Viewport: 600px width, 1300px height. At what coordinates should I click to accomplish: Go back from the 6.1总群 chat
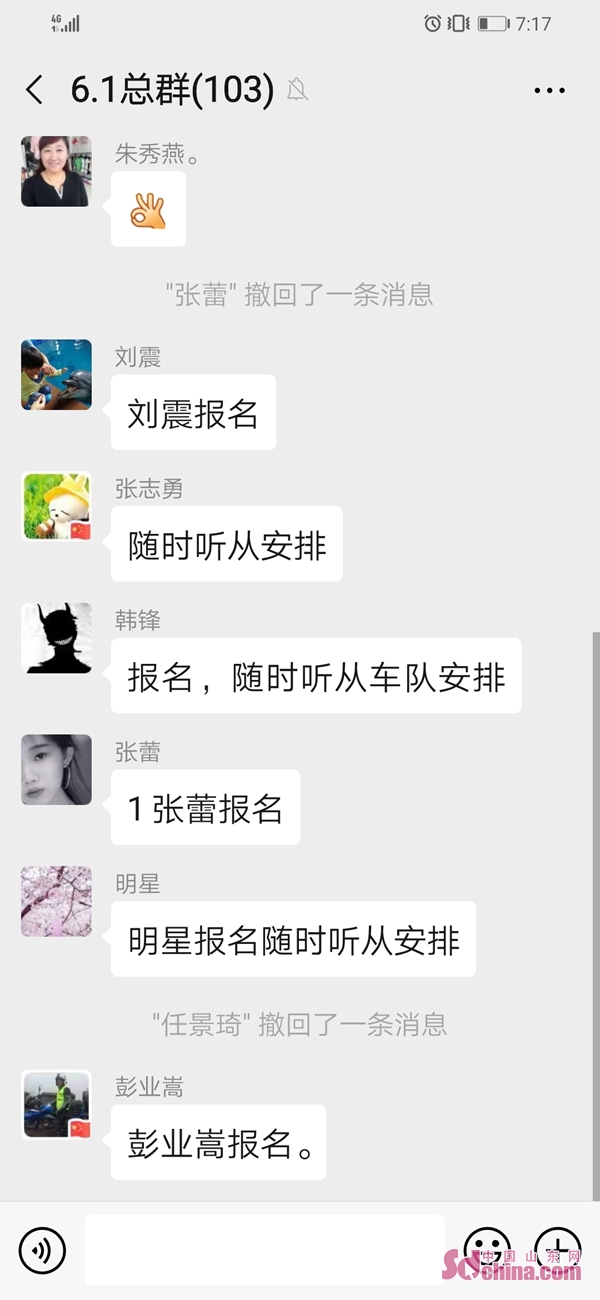[x=35, y=90]
